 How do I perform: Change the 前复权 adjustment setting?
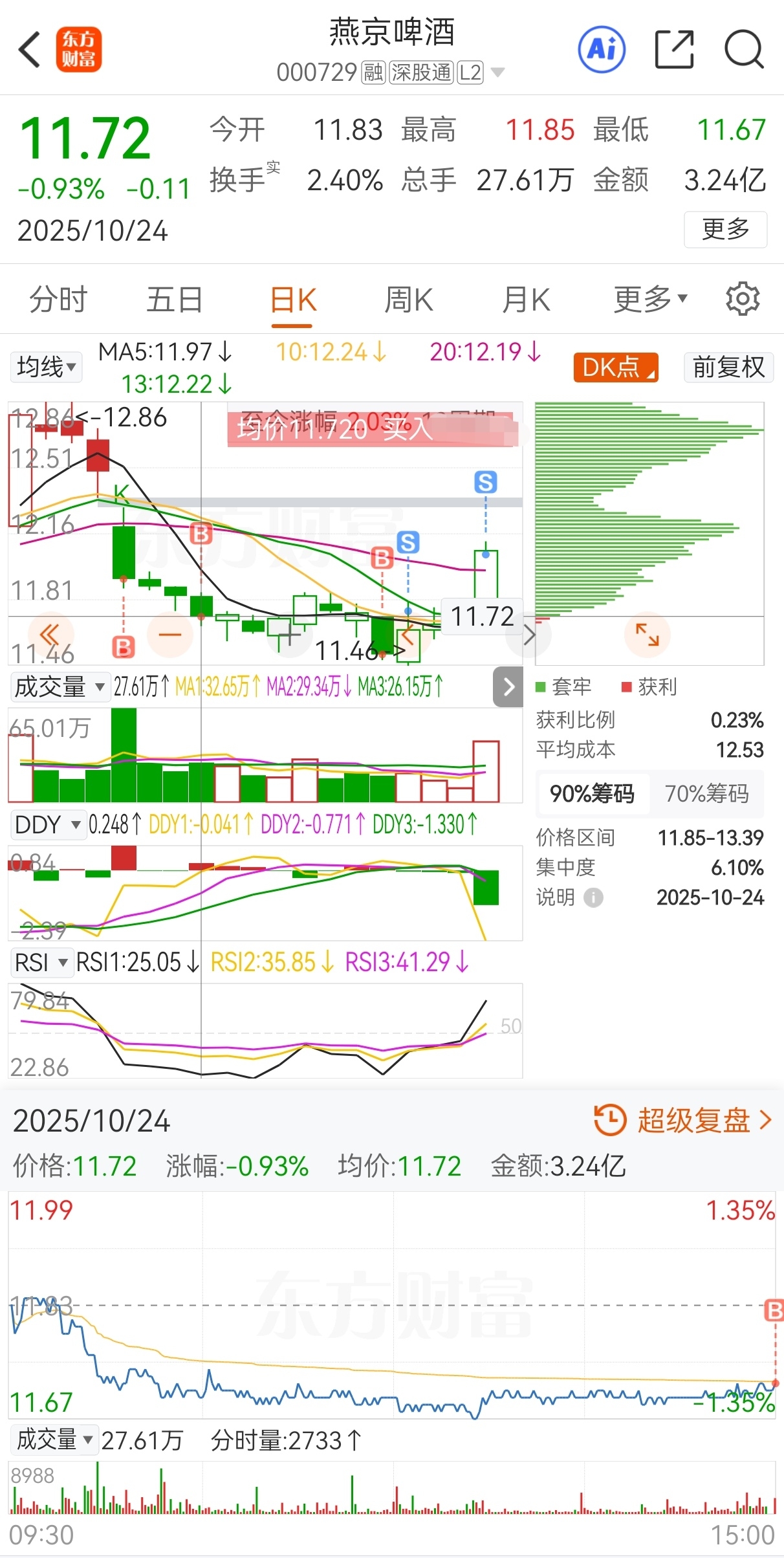pos(728,368)
